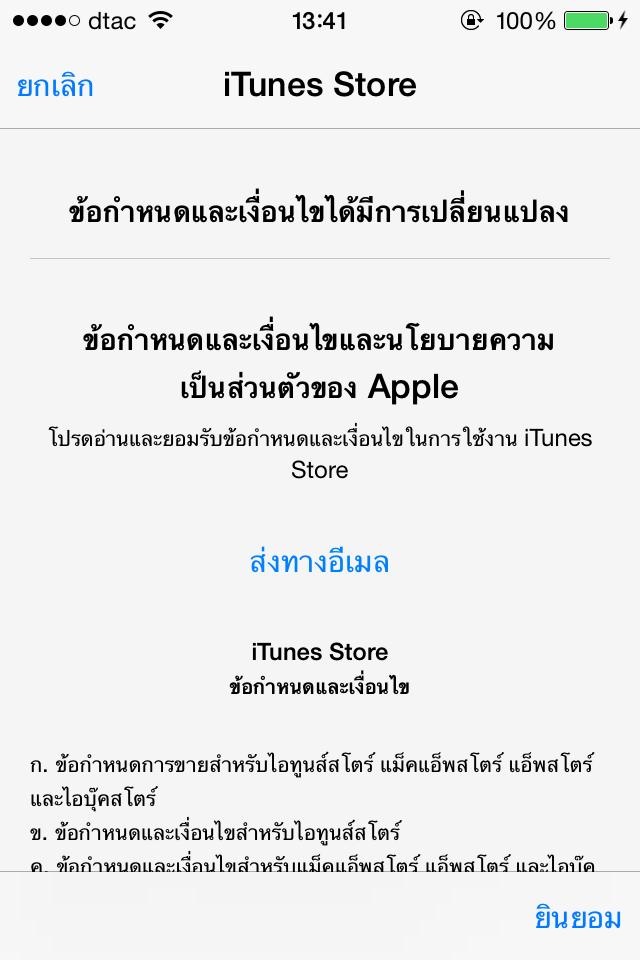Send the terms by email via ส่งทางอีเมล
The height and width of the screenshot is (960, 640).
click(x=319, y=562)
